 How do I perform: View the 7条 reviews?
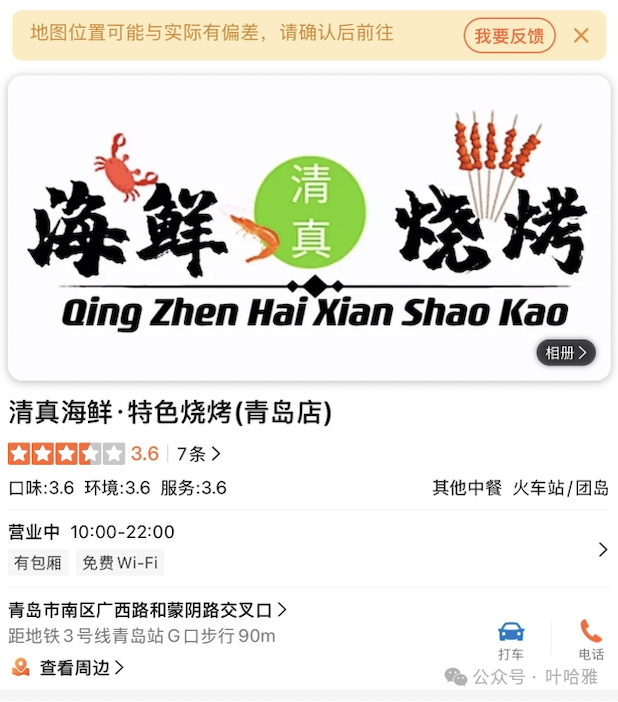198,454
